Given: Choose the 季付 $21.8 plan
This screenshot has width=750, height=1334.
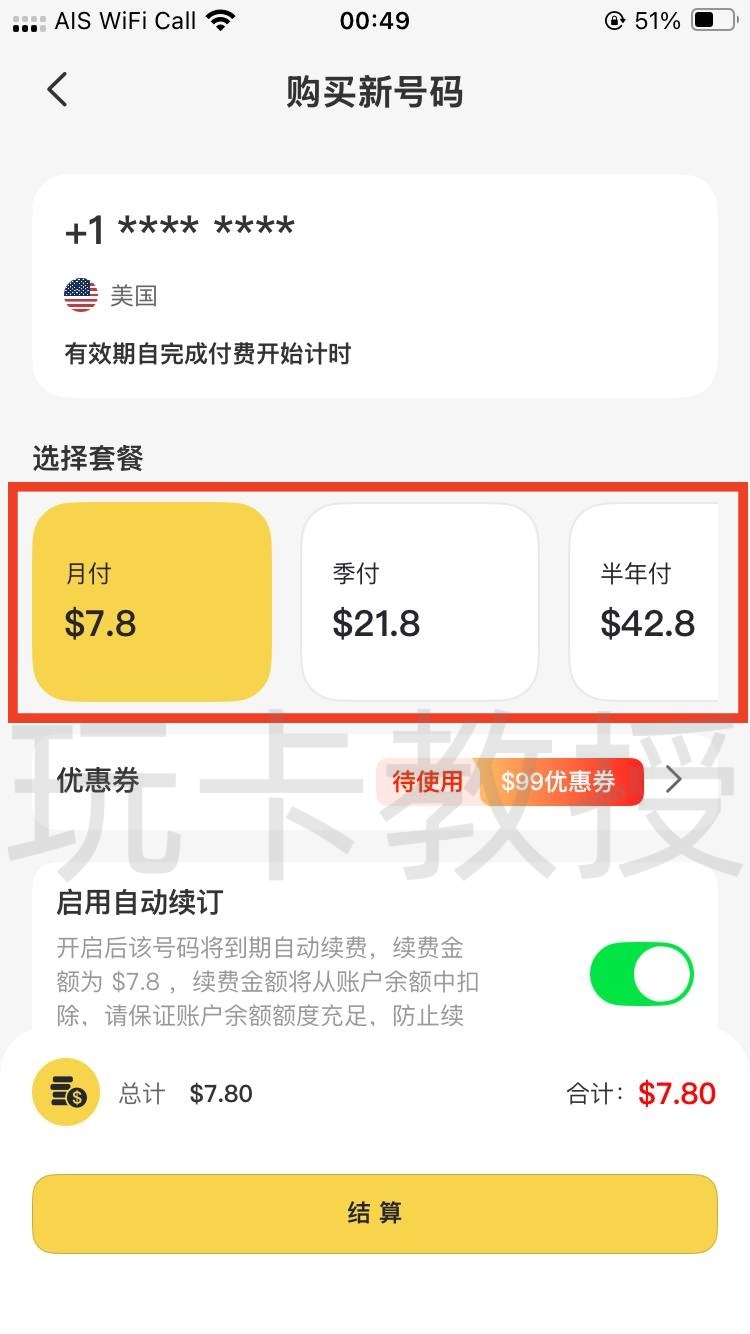Looking at the screenshot, I should [x=420, y=601].
